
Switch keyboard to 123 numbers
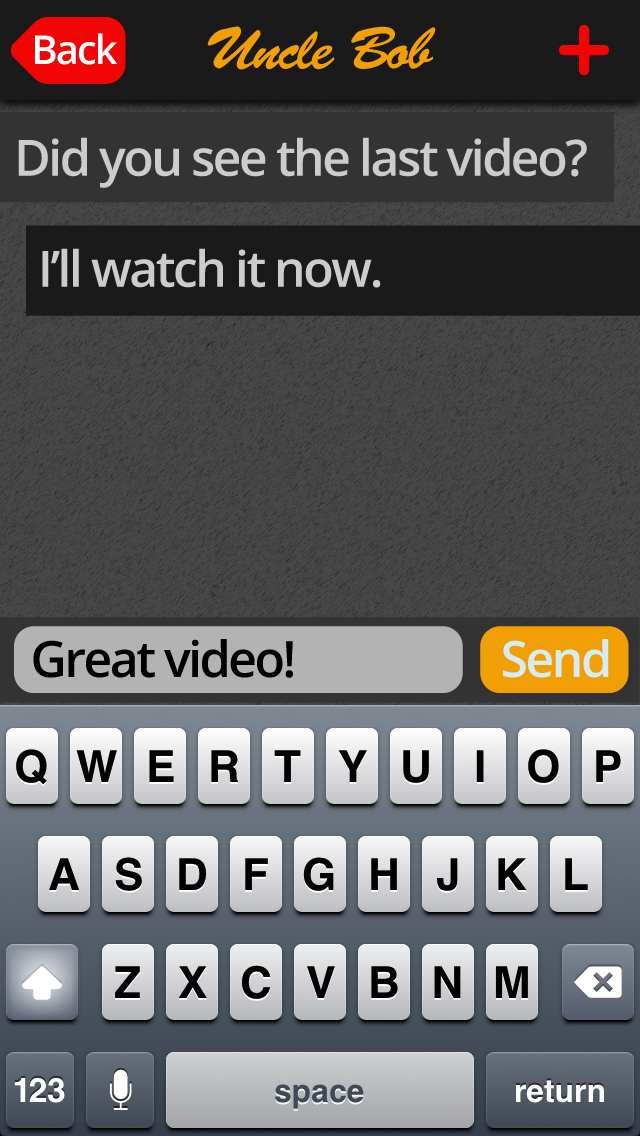click(40, 1090)
